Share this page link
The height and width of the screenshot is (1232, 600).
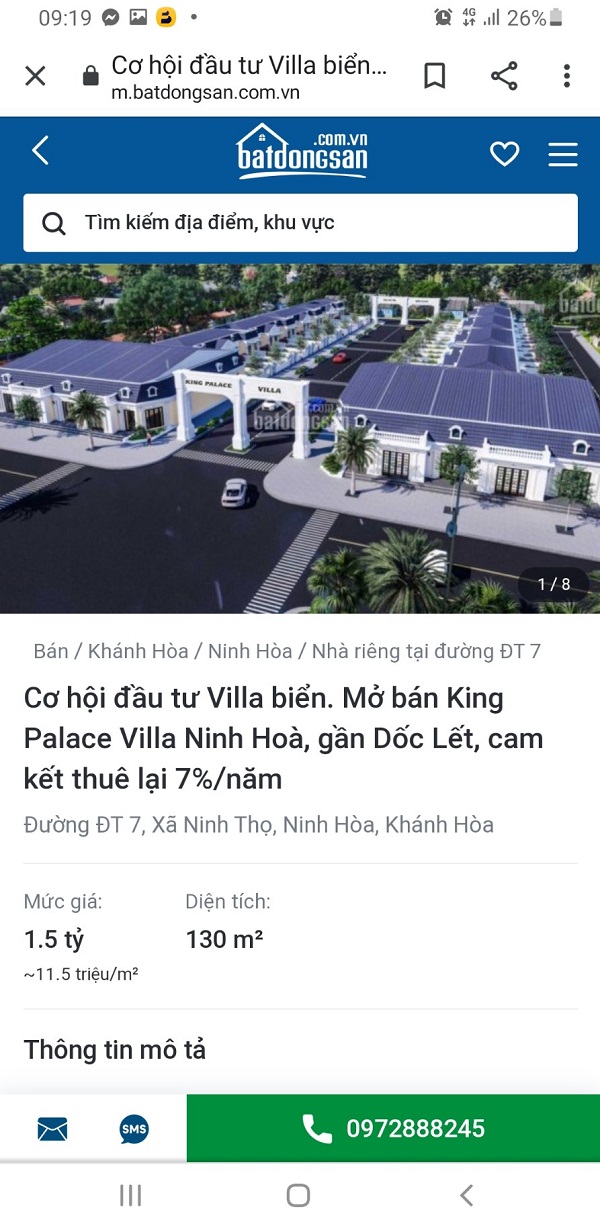point(504,76)
